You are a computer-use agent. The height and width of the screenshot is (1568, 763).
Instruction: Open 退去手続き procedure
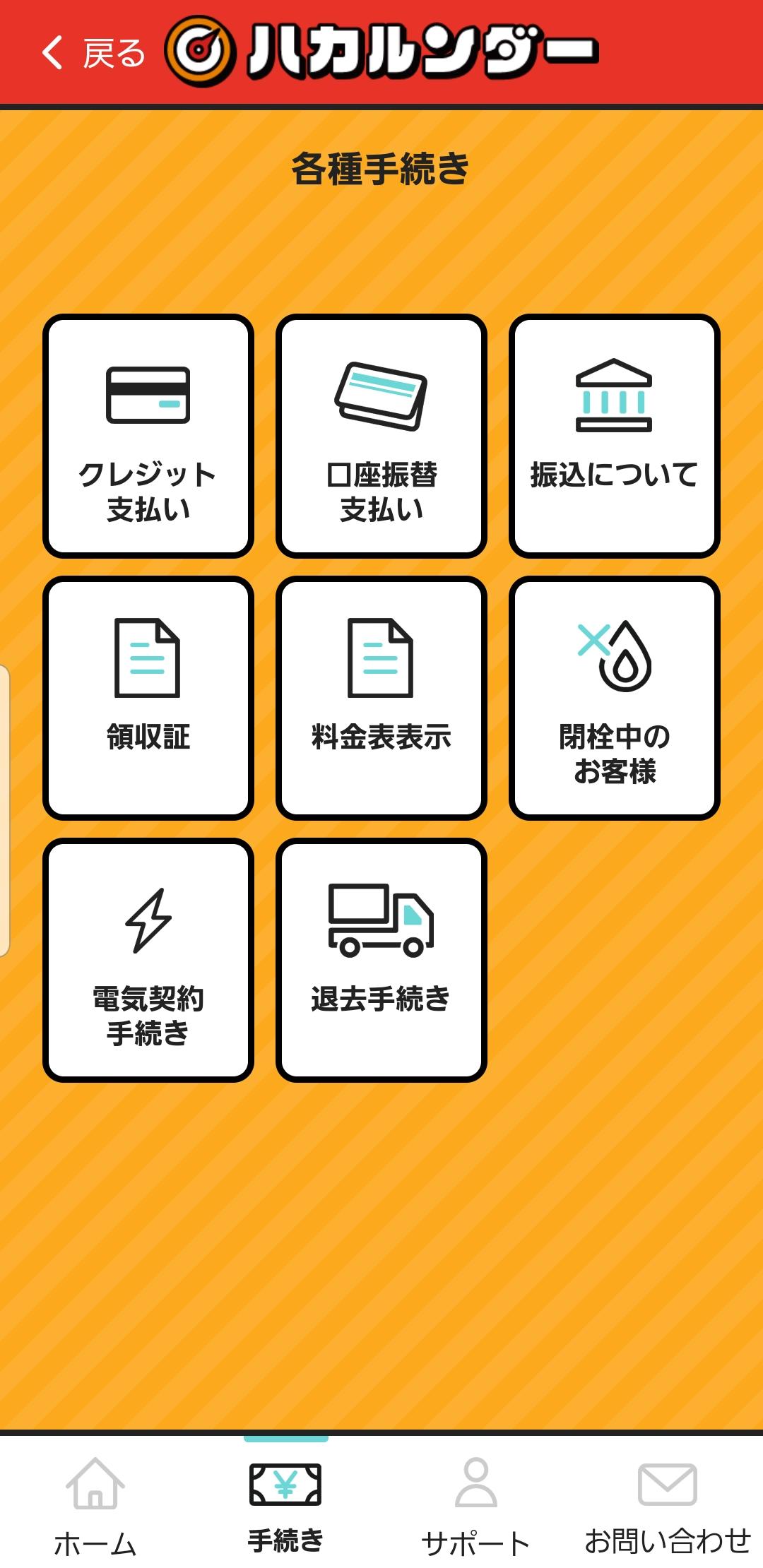click(x=381, y=960)
